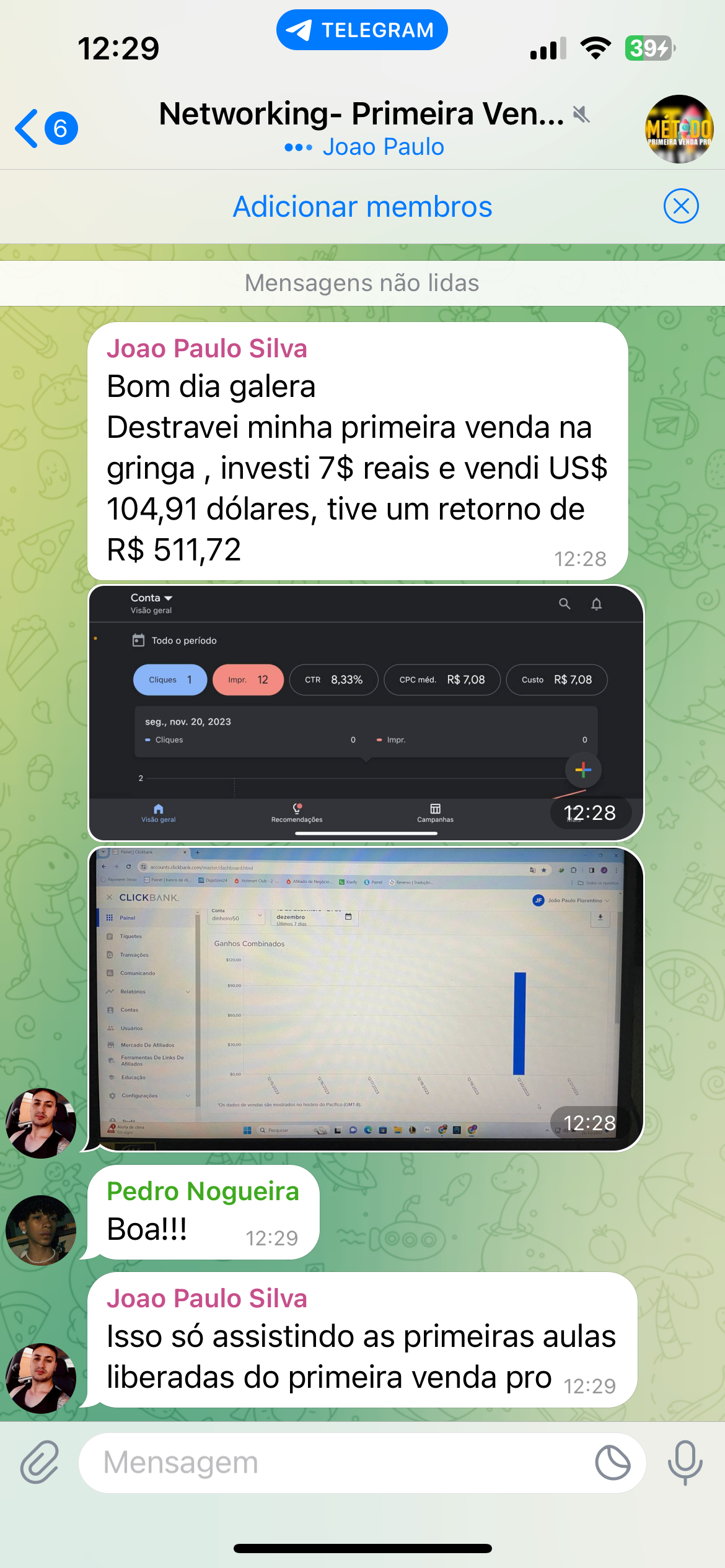Image resolution: width=725 pixels, height=1568 pixels.
Task: Tap Adicionar membros
Action: point(362,207)
